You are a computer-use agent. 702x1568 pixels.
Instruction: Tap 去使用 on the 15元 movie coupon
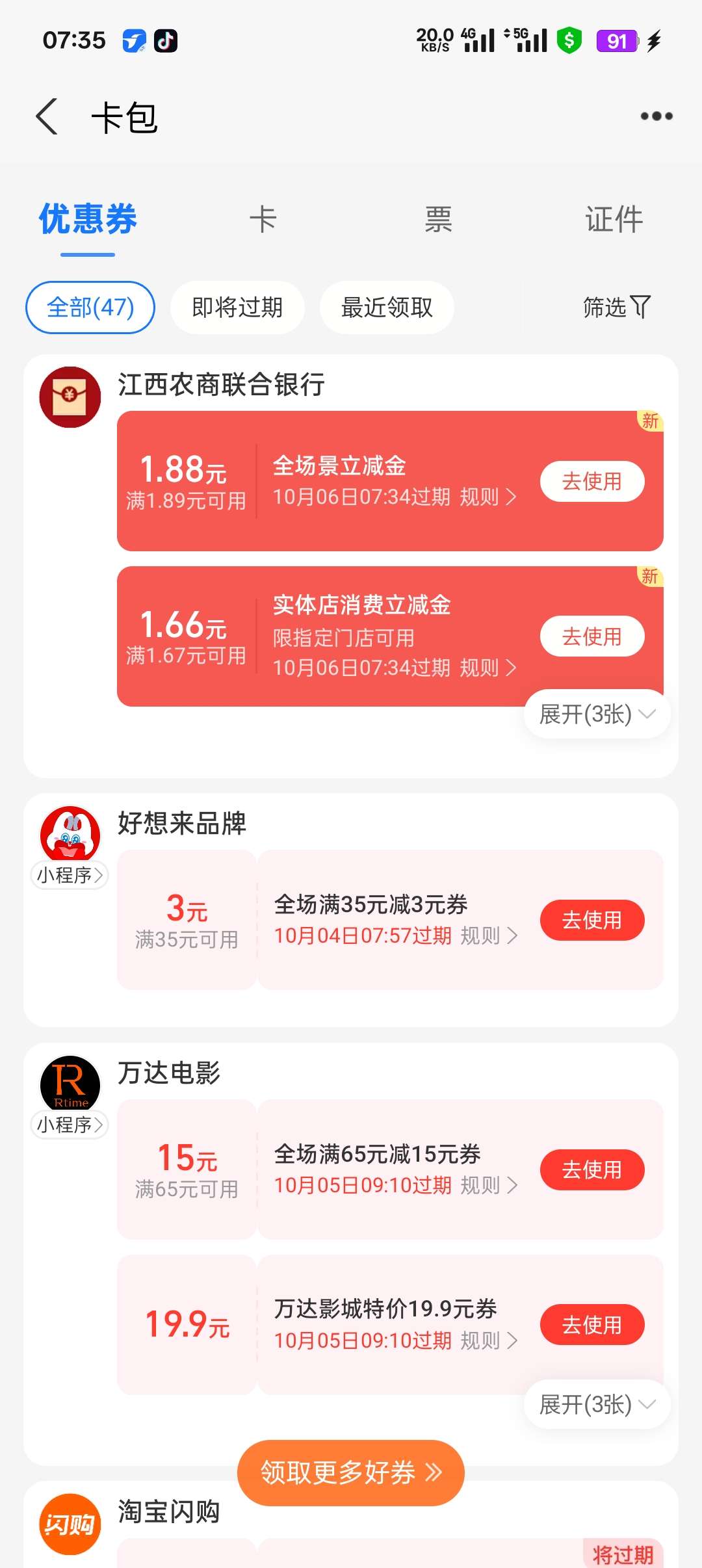click(x=592, y=1169)
